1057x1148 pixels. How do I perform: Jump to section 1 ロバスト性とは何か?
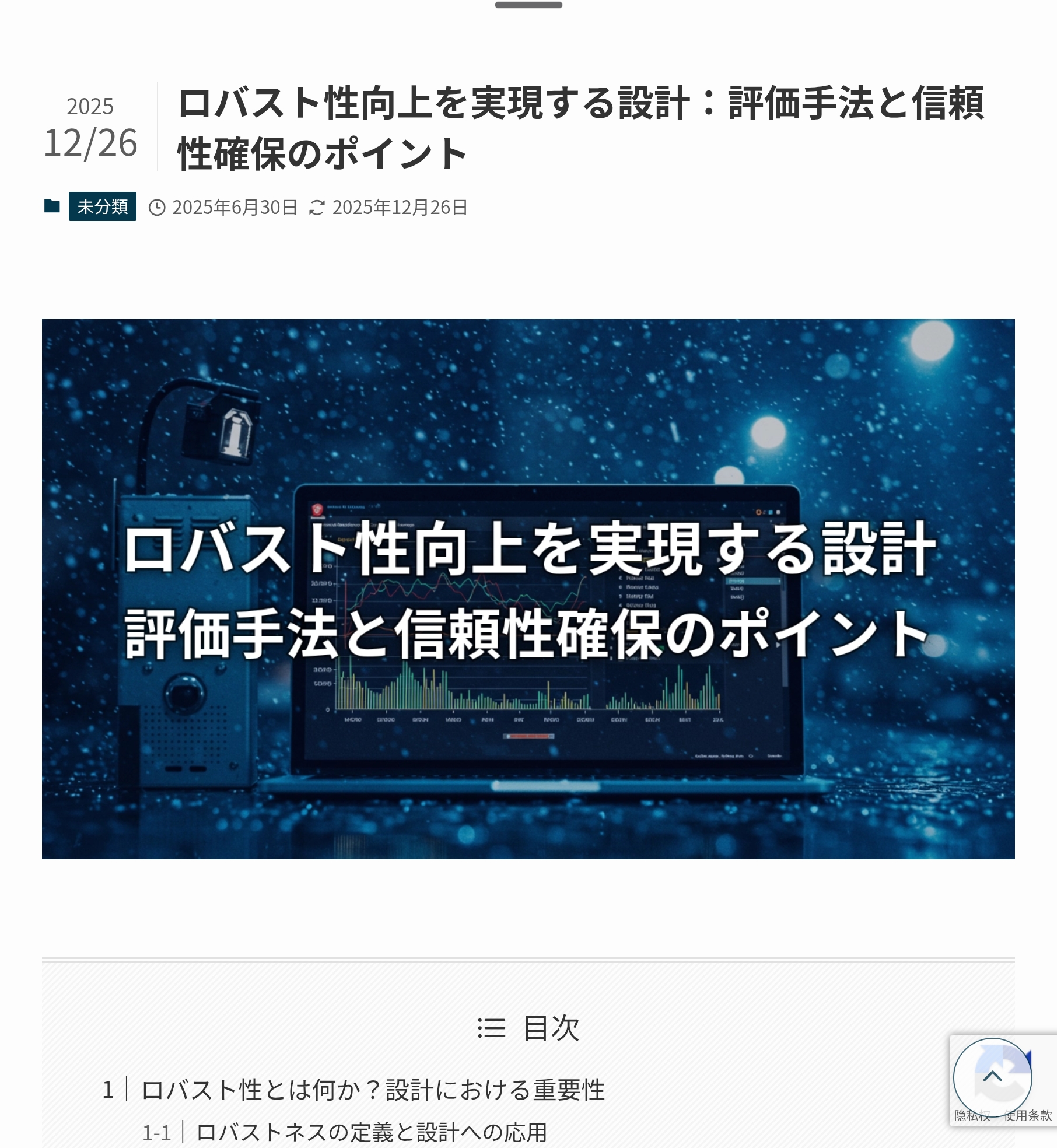[x=372, y=1090]
